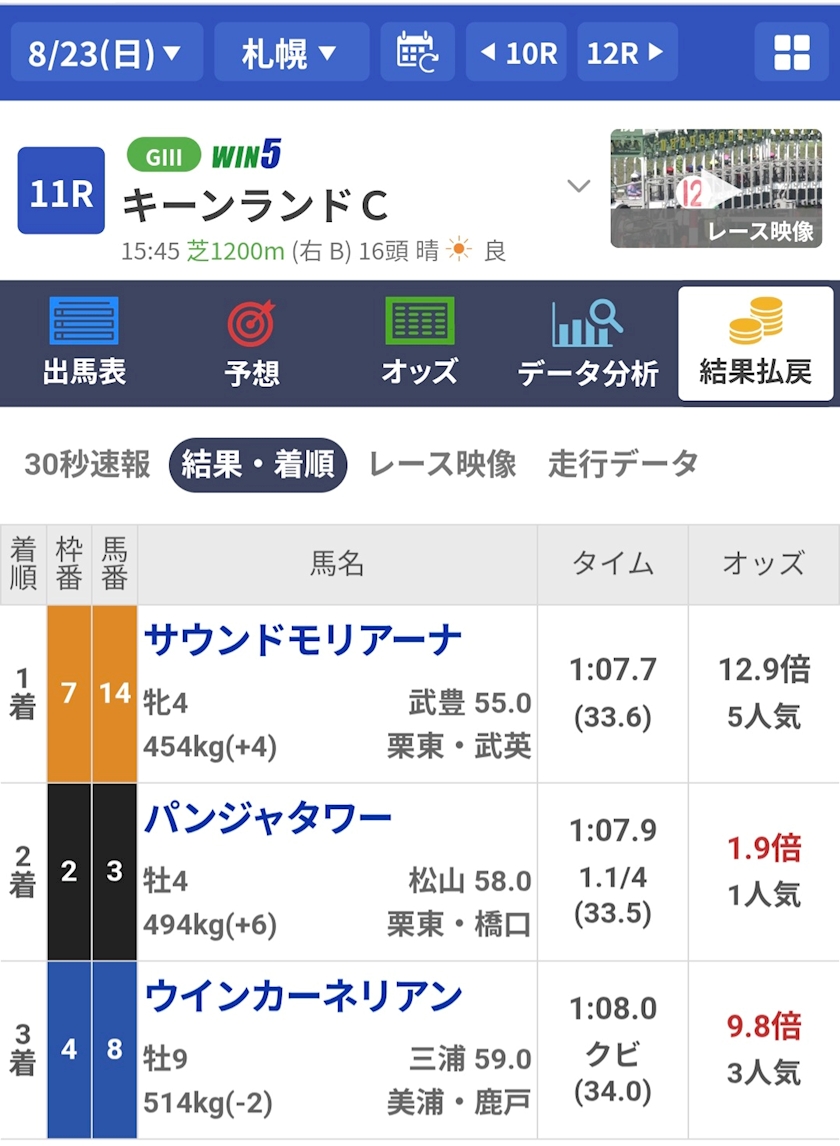Open horse ウインカーネリアン details
The image size is (840, 1146).
tap(303, 996)
